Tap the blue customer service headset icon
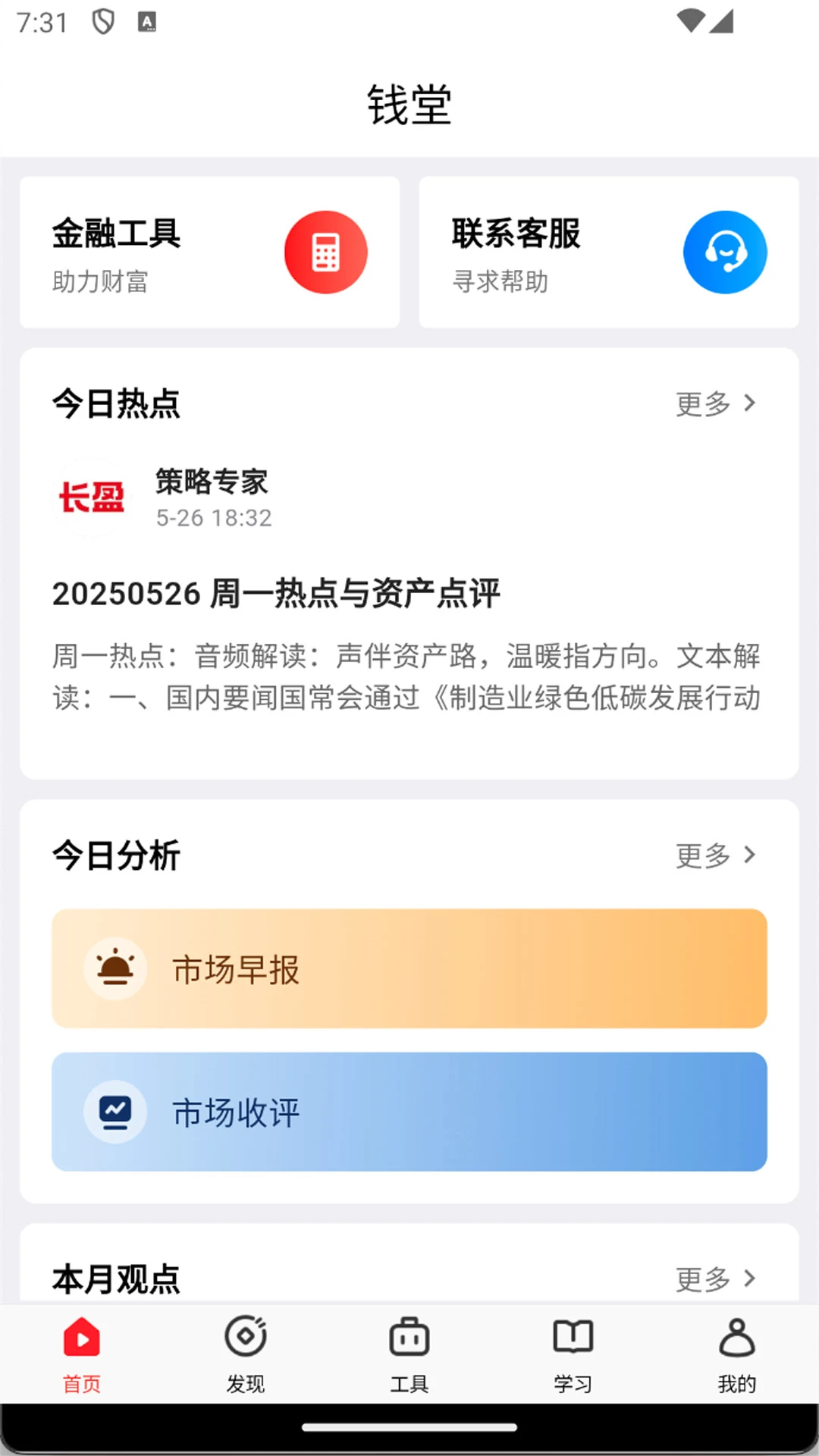Screen dimensions: 819x1456 click(725, 251)
